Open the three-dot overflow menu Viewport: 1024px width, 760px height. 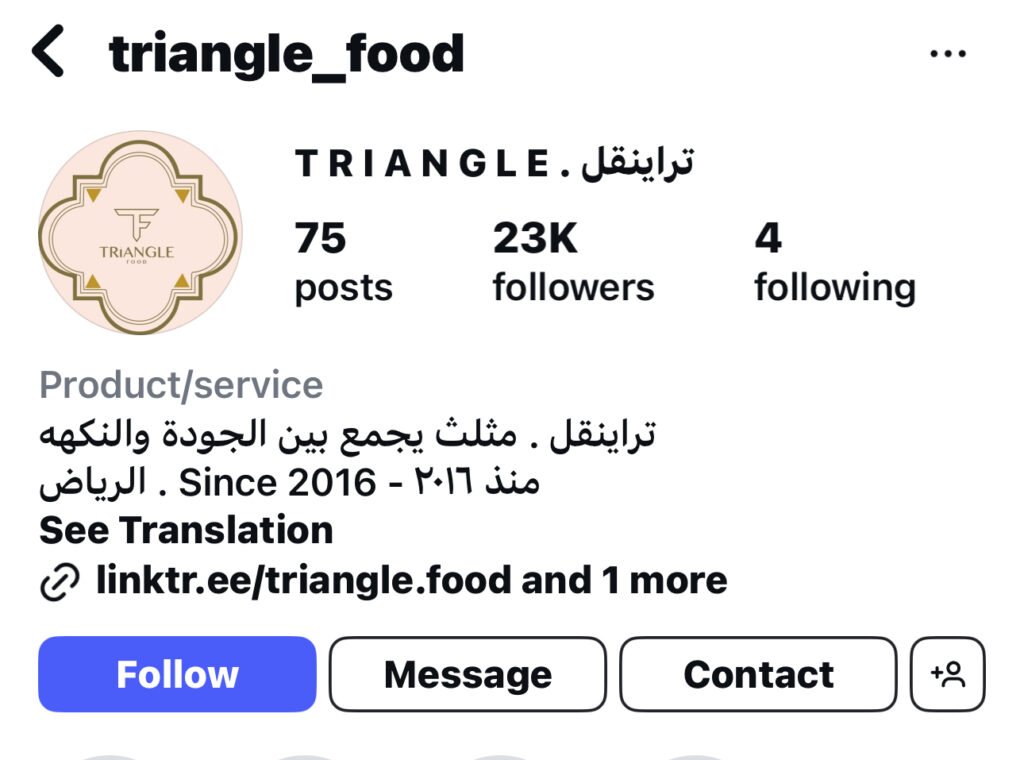coord(947,54)
